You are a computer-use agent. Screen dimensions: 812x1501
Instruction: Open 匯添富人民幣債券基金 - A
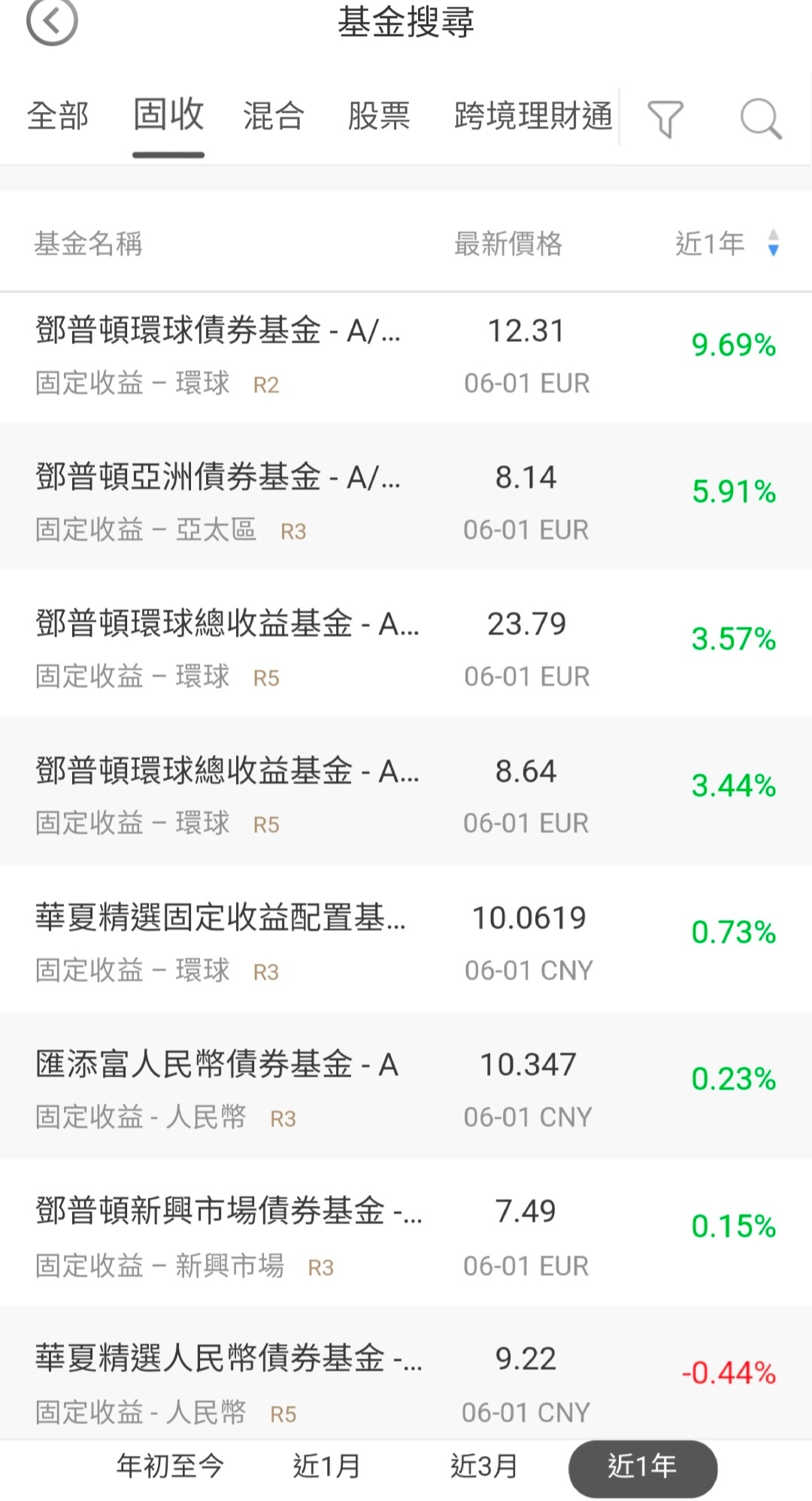[x=406, y=1084]
